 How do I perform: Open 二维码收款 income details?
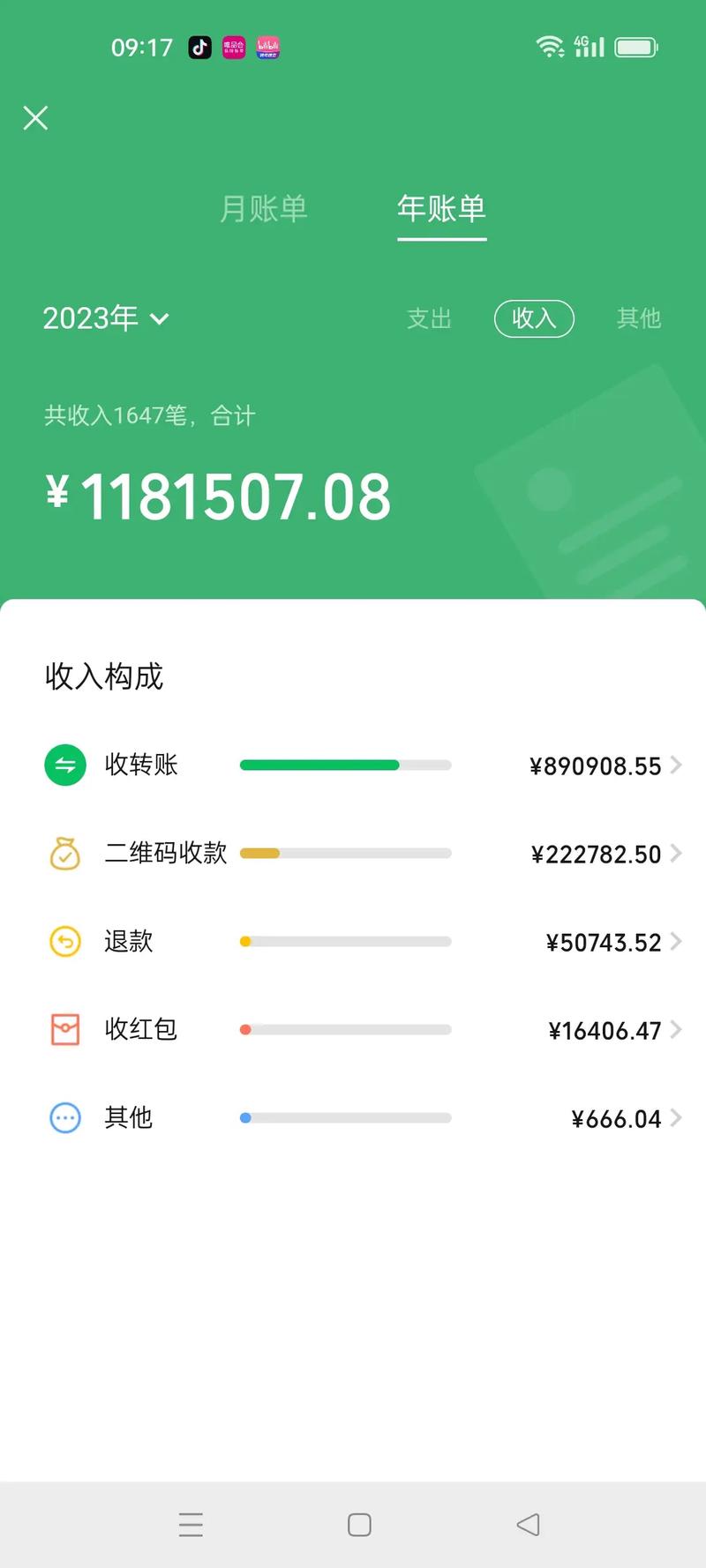(x=353, y=853)
